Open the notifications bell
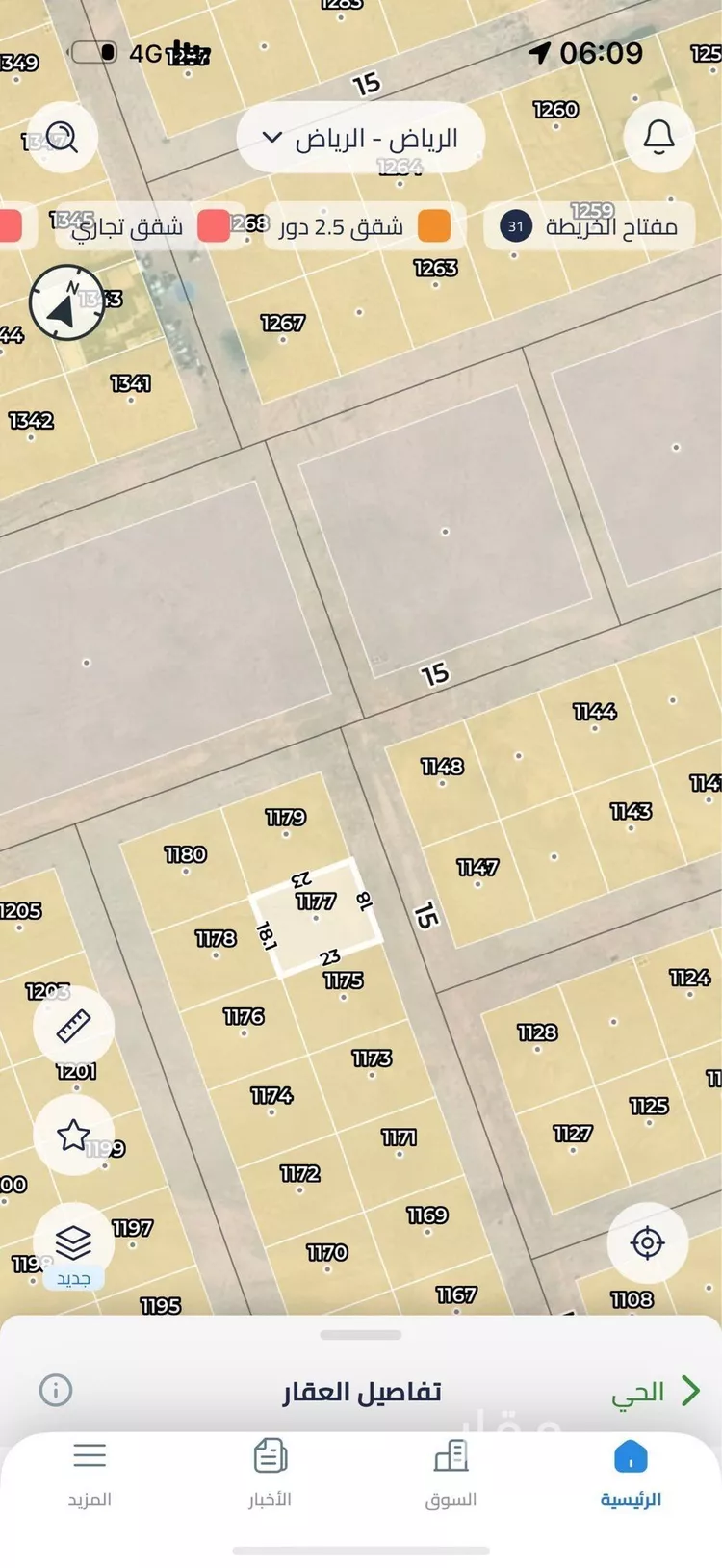The width and height of the screenshot is (722, 1568). [x=658, y=137]
